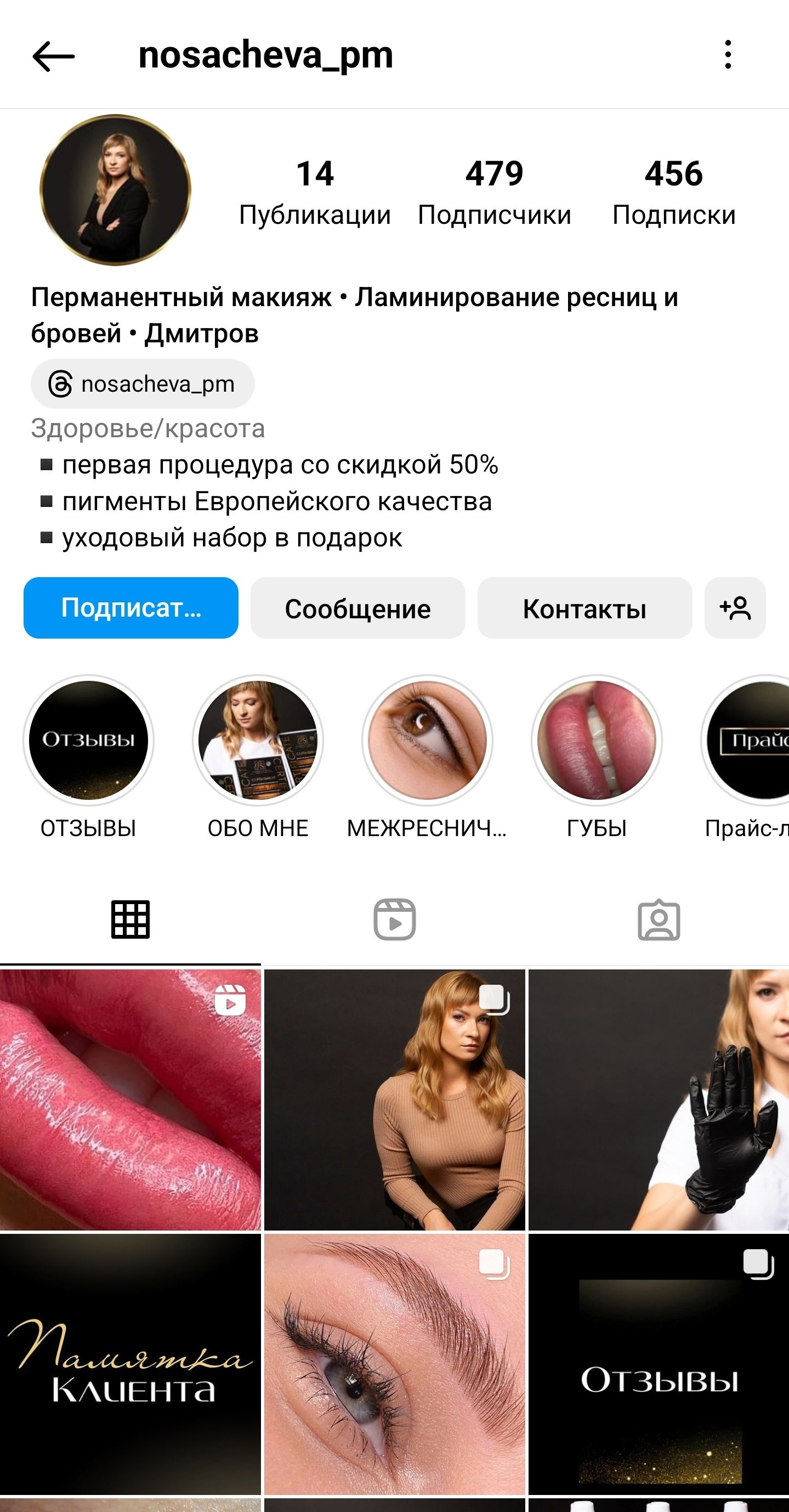This screenshot has width=789, height=1512.
Task: Switch to the Reels tab
Action: pos(394,921)
